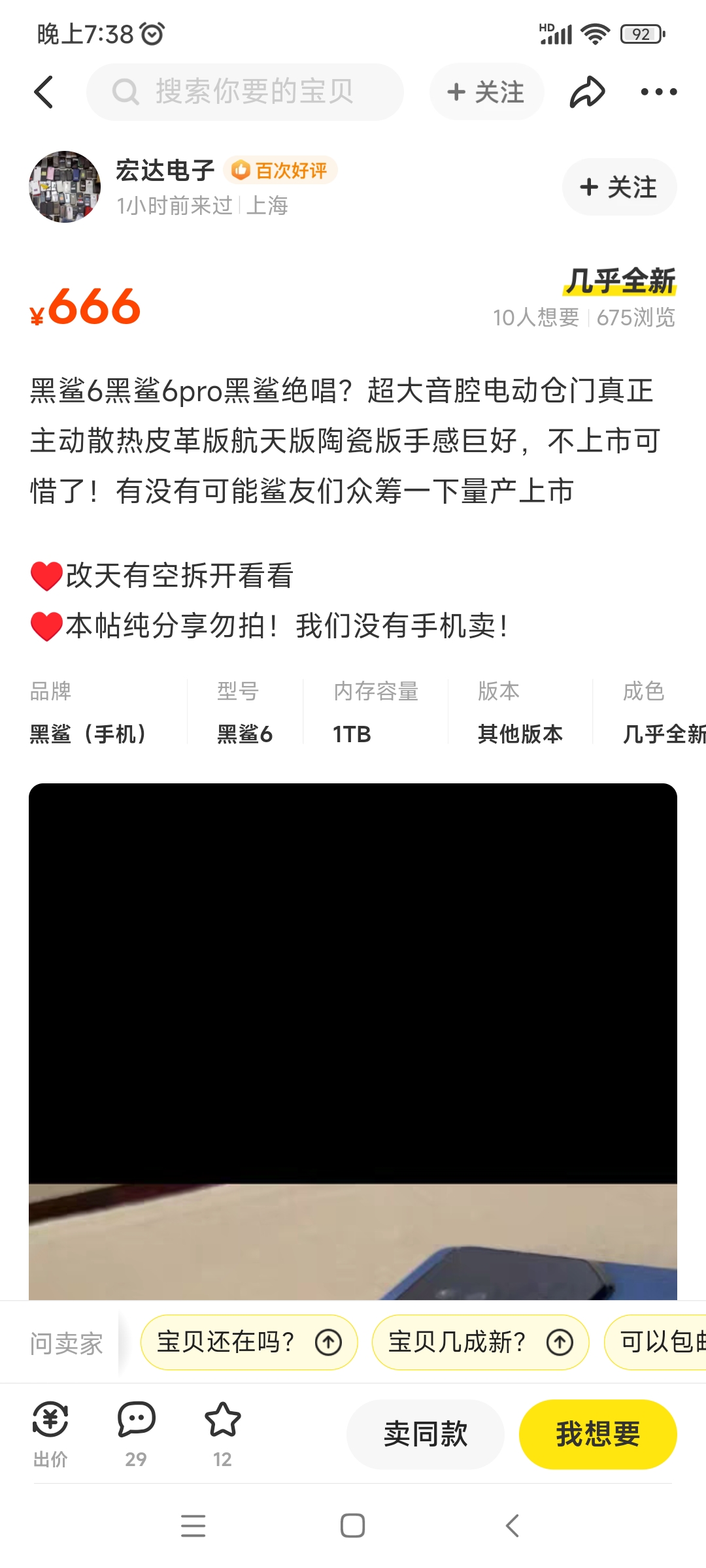Send quick question 宝贝还在吗?
Viewport: 706px width, 1568px height.
(248, 1343)
